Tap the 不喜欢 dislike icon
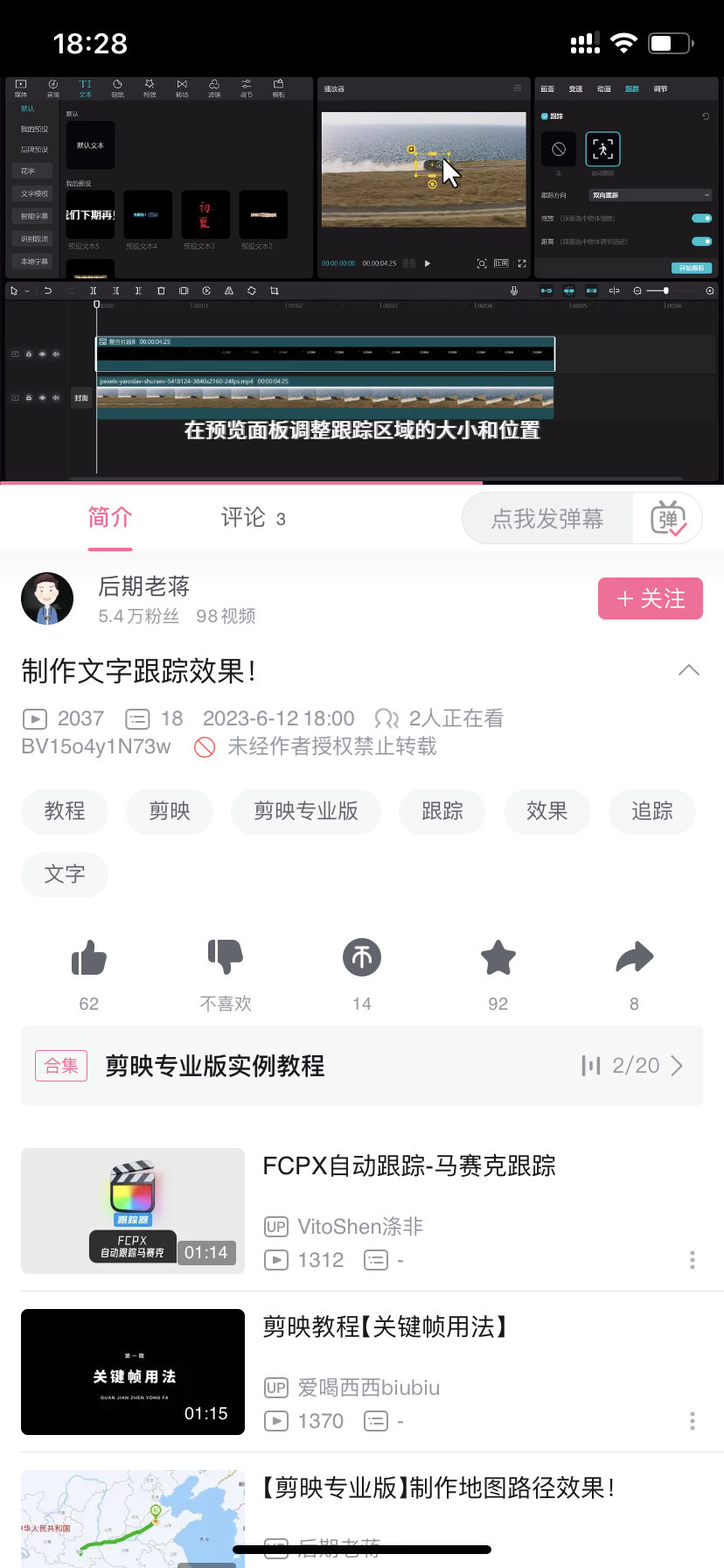Viewport: 724px width, 1568px height. pos(226,956)
